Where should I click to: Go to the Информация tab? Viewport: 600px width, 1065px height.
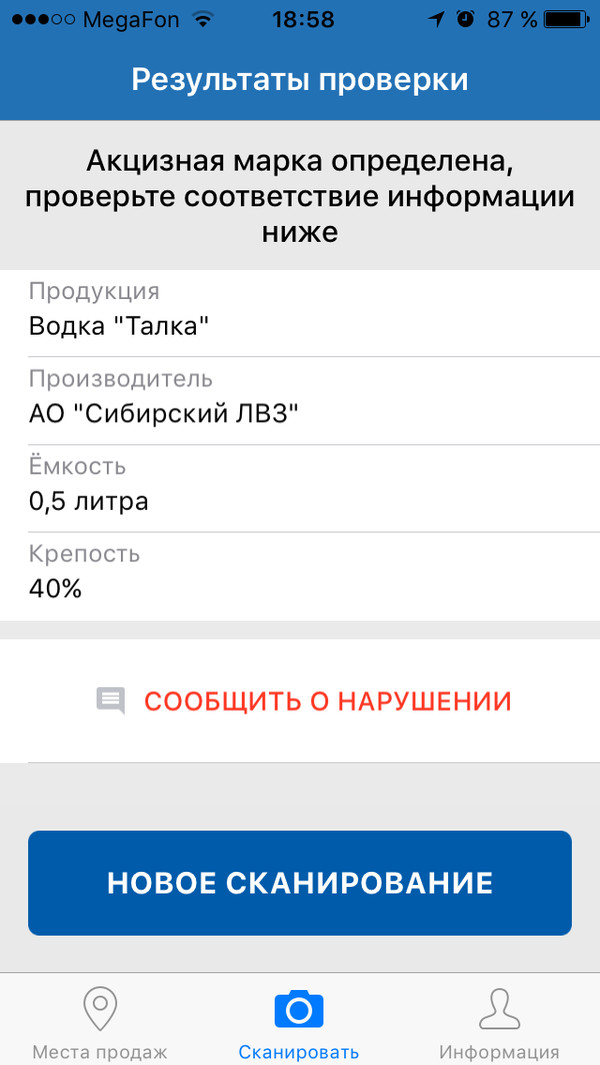coord(499,1022)
